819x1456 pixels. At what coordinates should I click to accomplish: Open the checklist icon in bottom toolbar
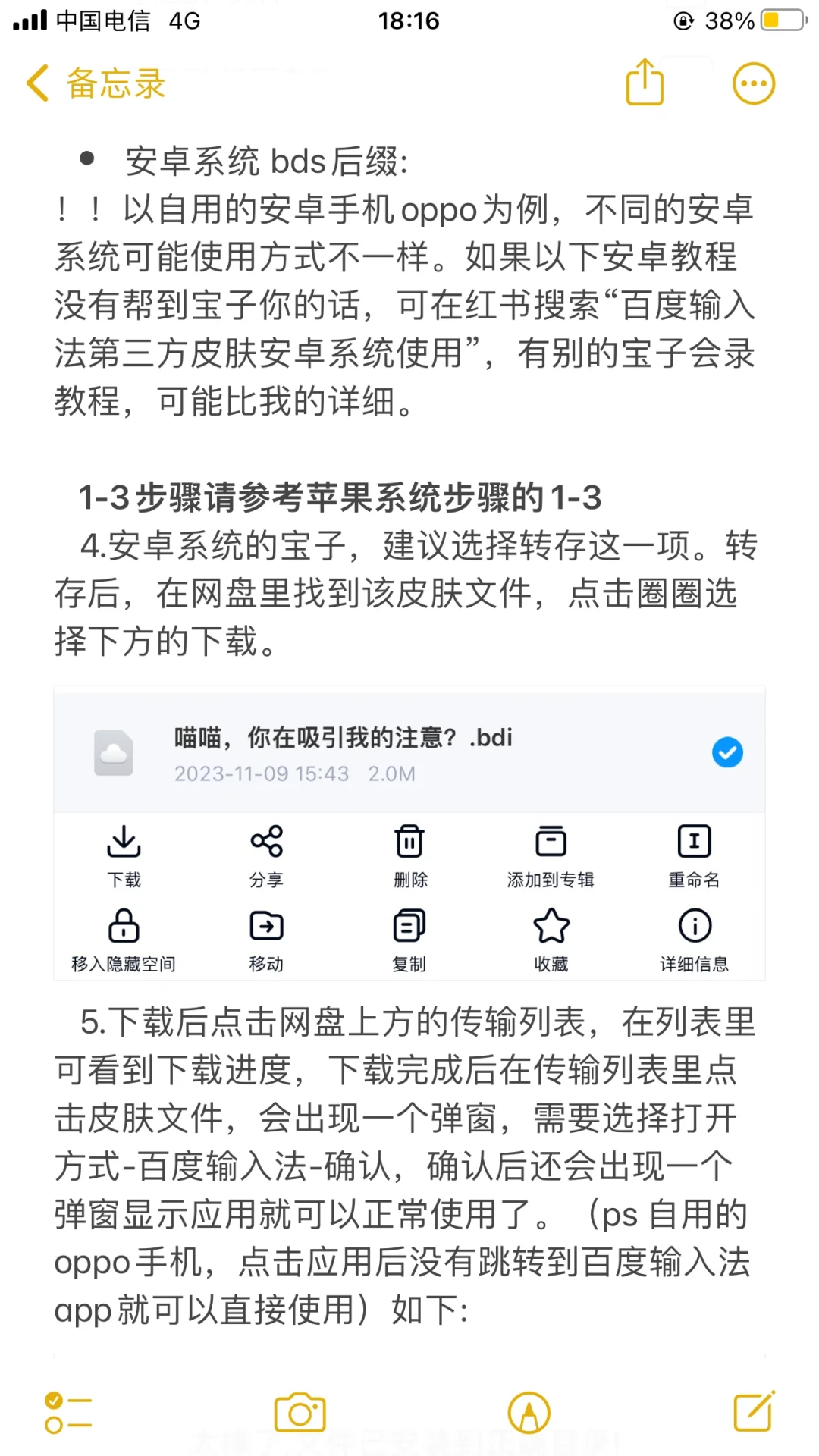tap(68, 1412)
